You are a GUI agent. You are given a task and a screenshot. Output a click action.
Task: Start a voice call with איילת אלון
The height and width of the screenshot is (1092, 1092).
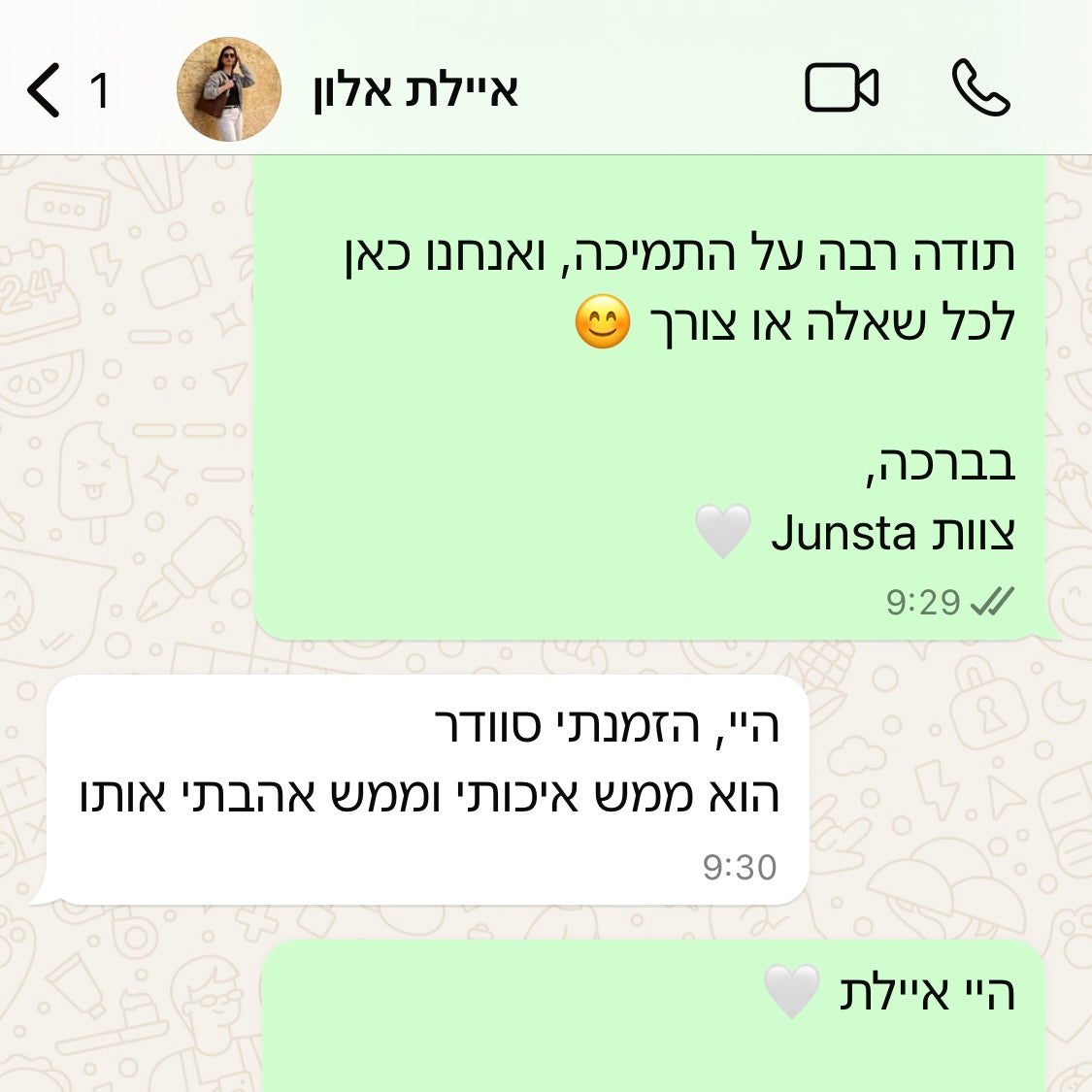click(x=980, y=88)
